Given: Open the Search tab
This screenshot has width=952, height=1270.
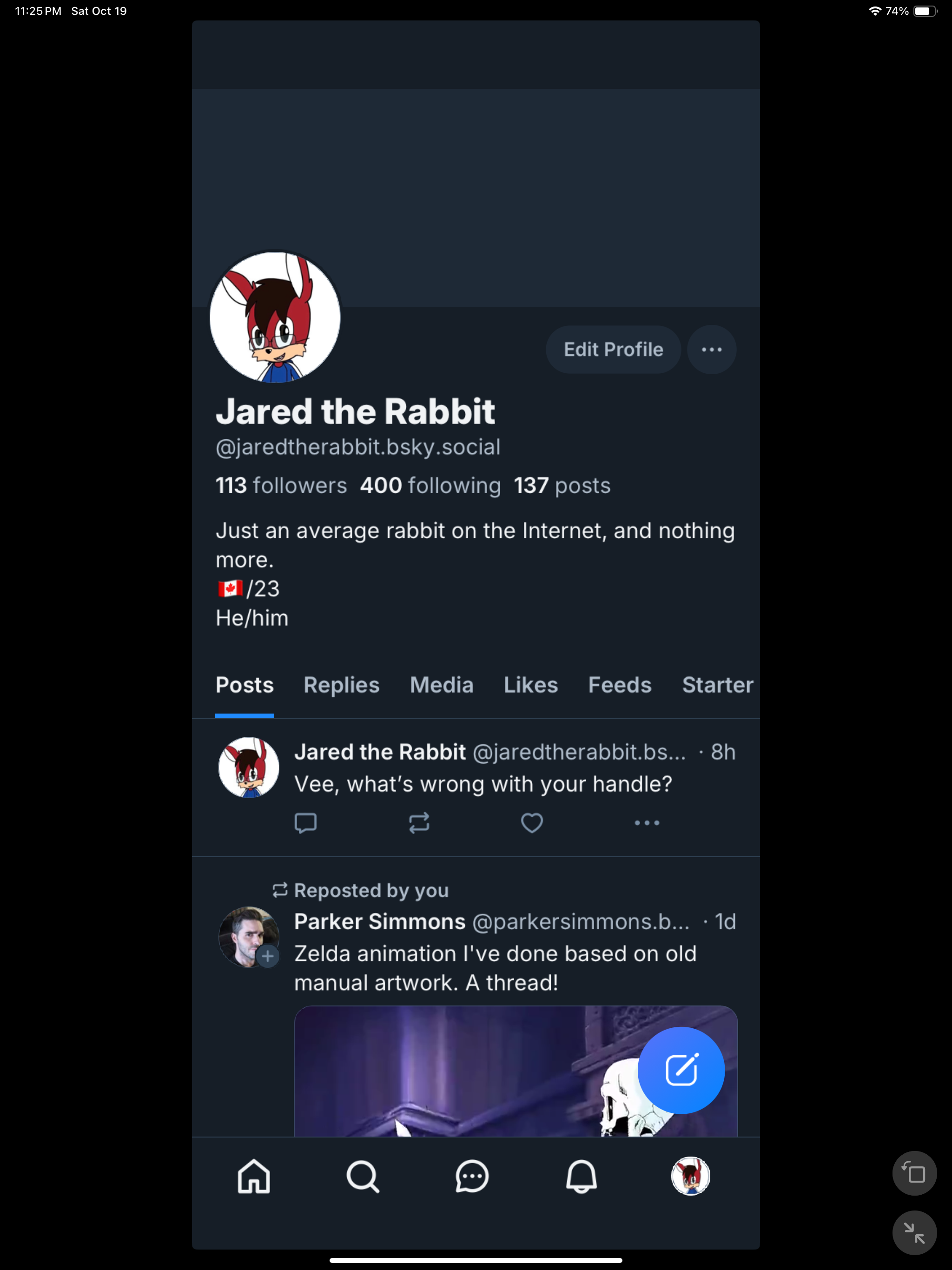Looking at the screenshot, I should (363, 1177).
